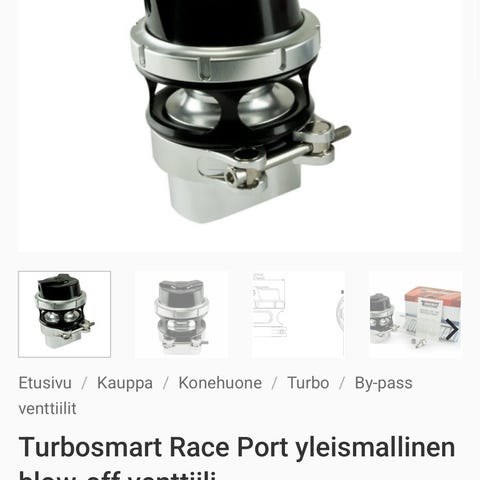This screenshot has width=480, height=480.
Task: Select the first product thumbnail
Action: pyautogui.click(x=65, y=314)
